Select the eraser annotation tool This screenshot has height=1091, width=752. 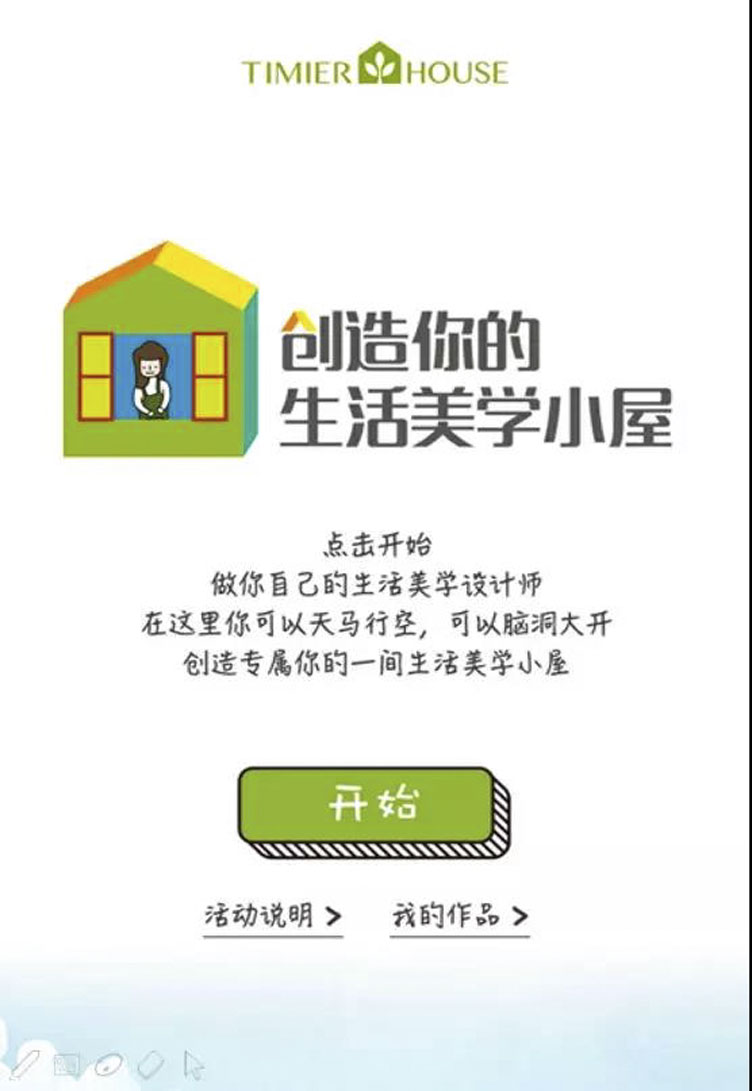pyautogui.click(x=149, y=1063)
